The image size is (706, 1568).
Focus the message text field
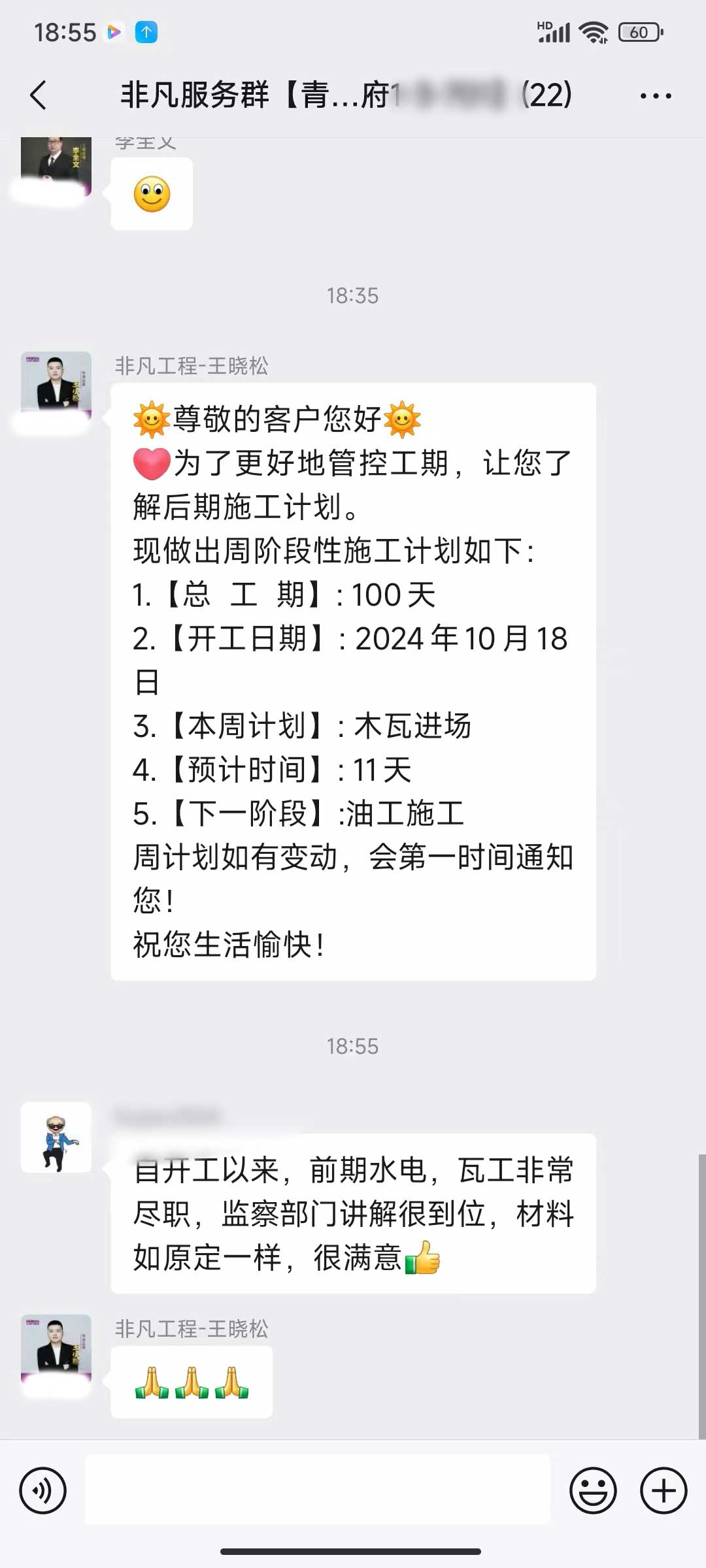(318, 1490)
